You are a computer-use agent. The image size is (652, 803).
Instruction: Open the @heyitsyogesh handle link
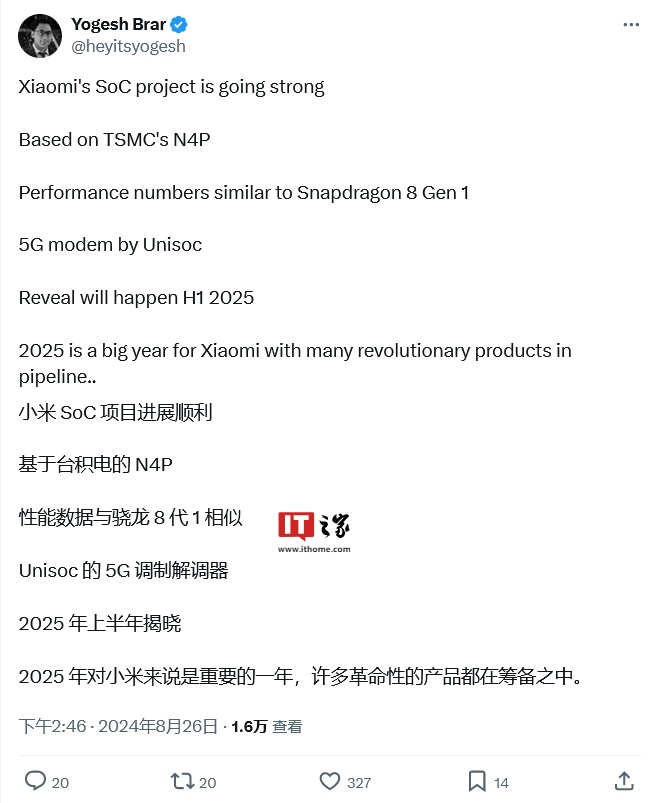coord(129,46)
